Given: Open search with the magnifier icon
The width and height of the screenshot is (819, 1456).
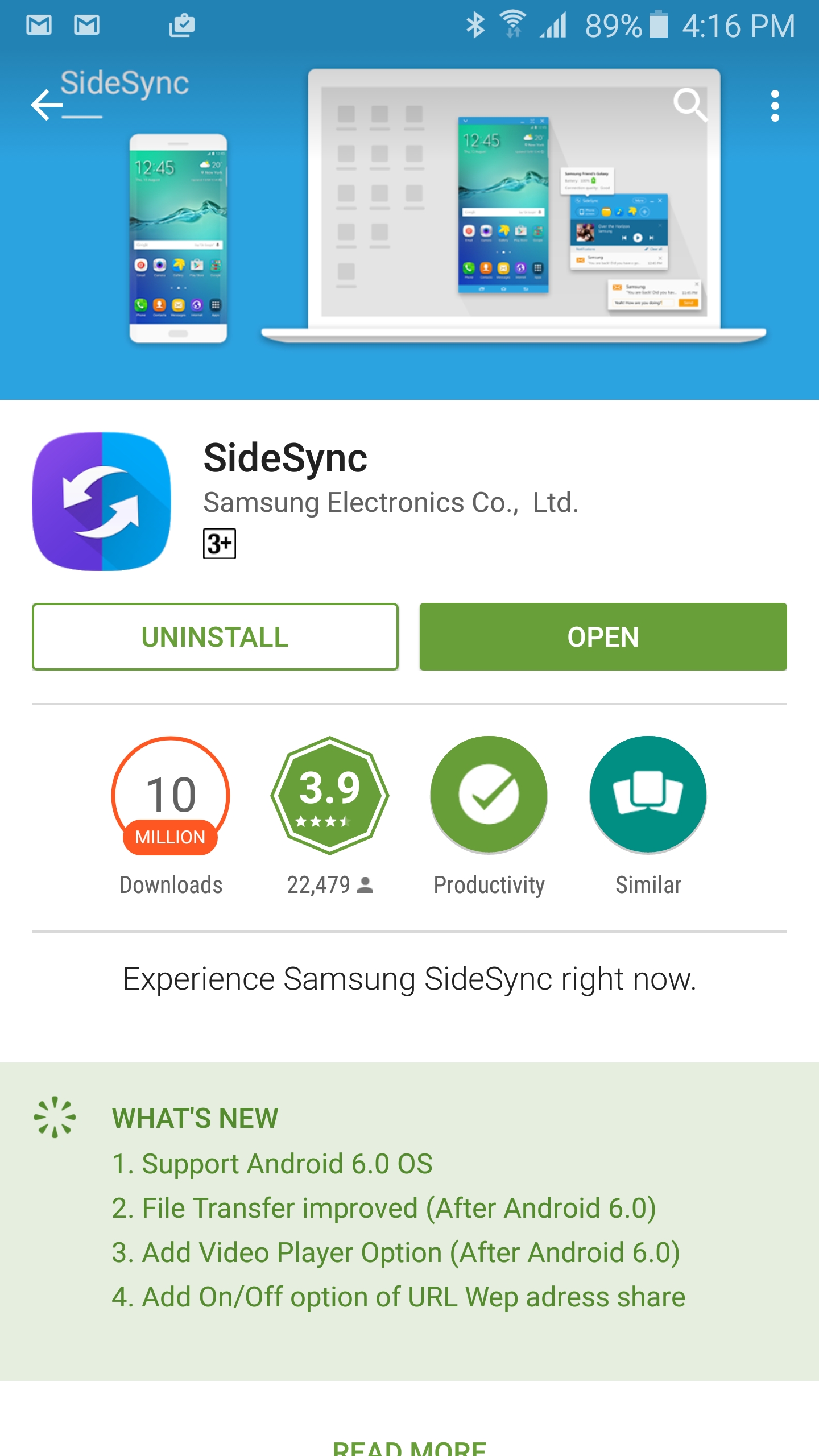Looking at the screenshot, I should pos(689,105).
